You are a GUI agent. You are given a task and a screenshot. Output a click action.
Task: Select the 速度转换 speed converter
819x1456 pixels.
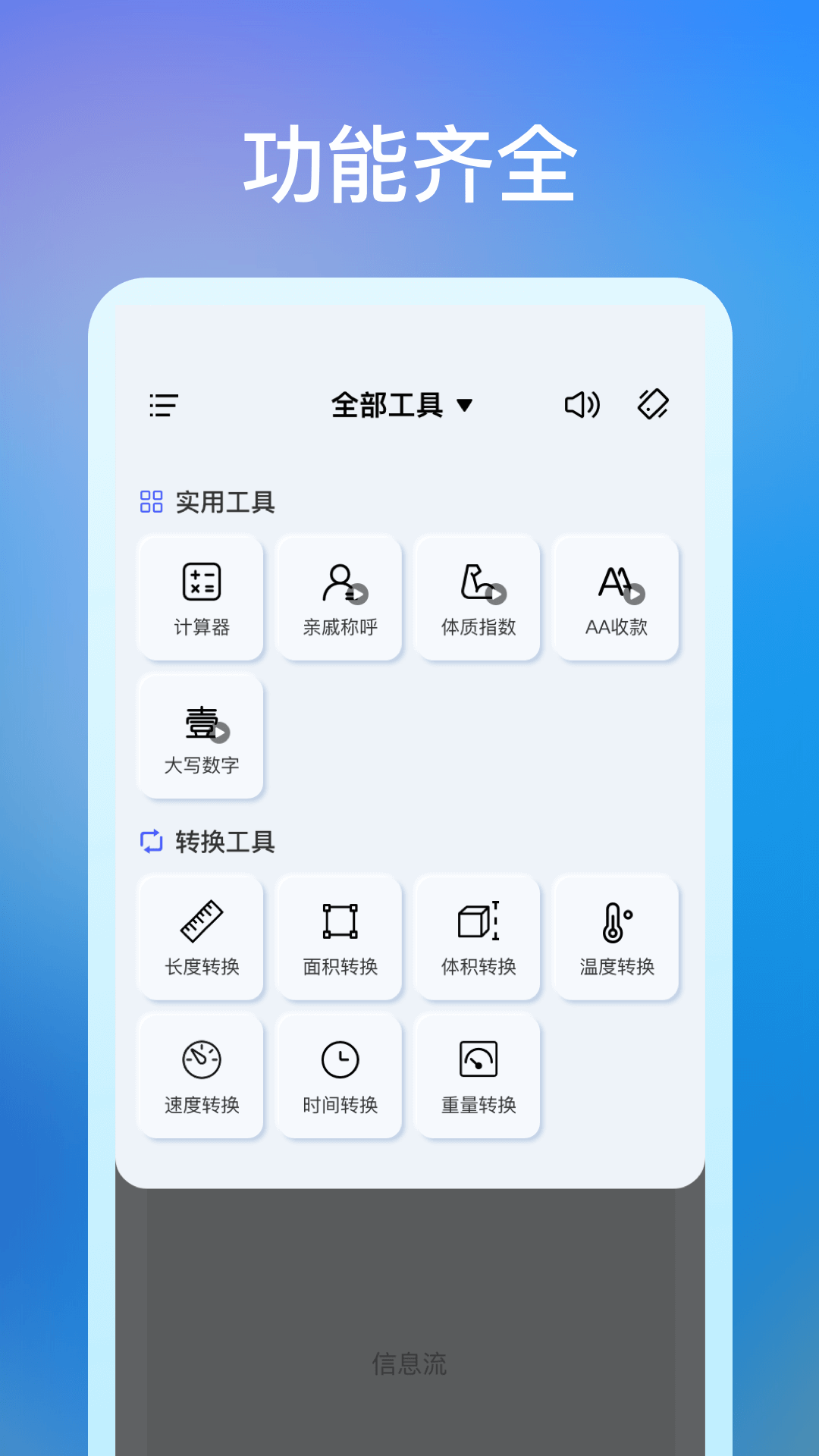coord(199,1075)
